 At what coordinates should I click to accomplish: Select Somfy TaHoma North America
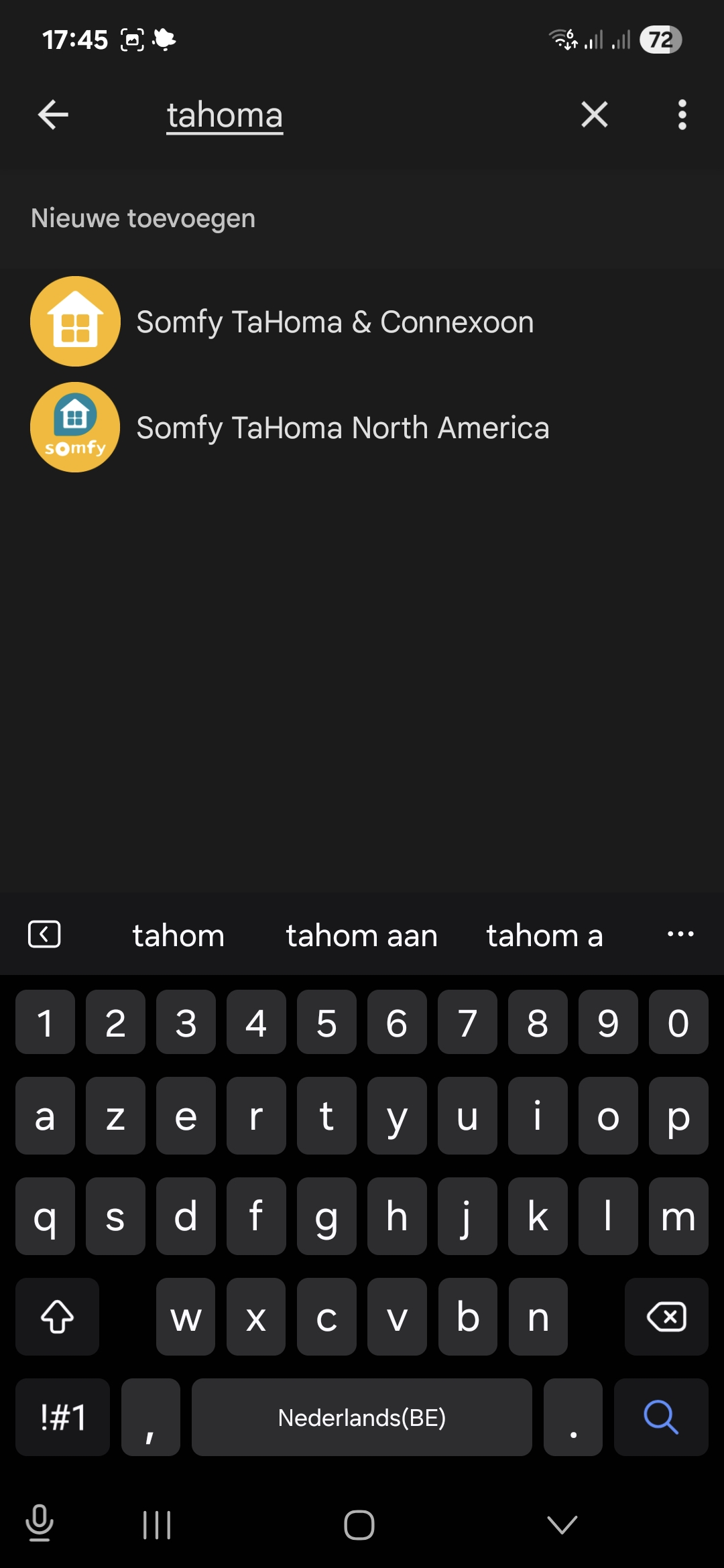point(342,428)
